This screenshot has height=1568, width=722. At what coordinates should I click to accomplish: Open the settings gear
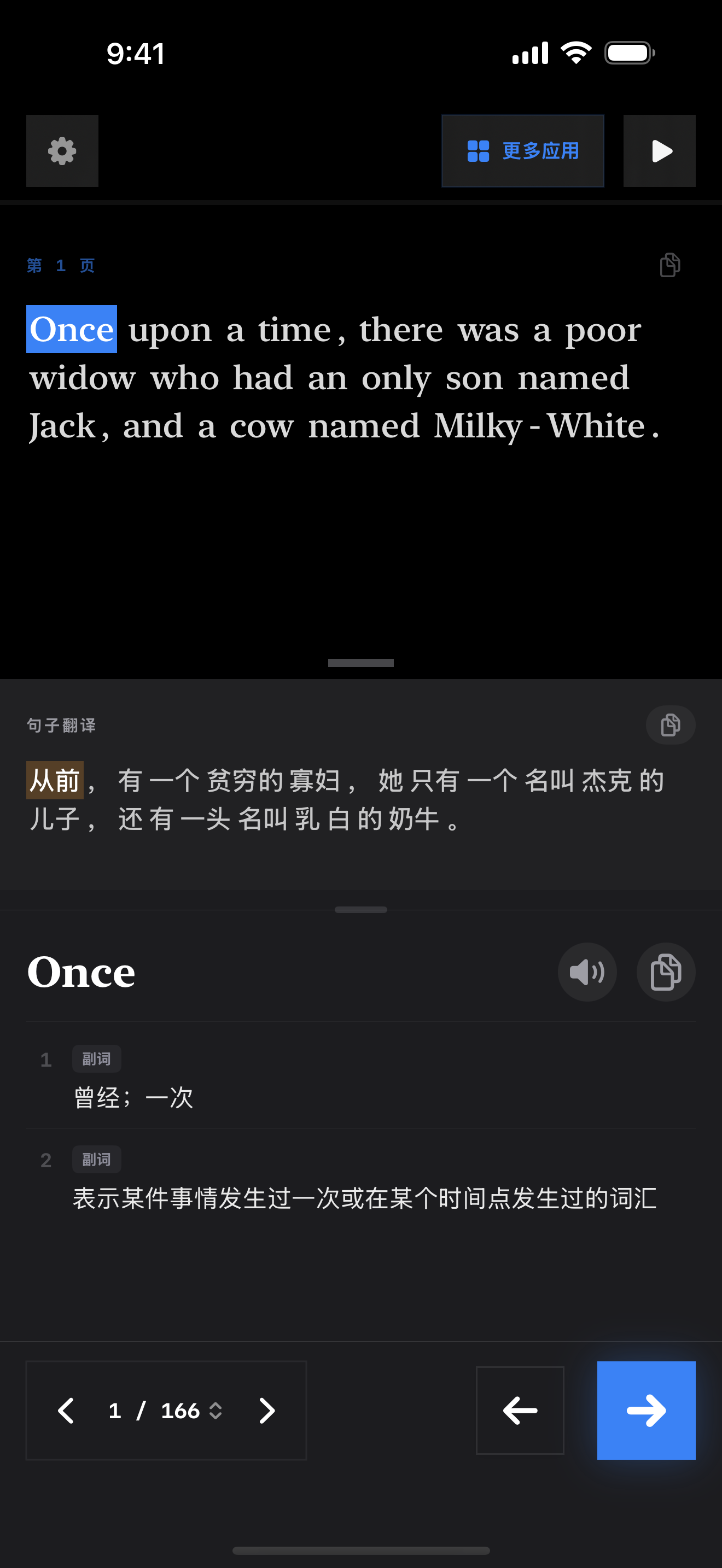62,151
